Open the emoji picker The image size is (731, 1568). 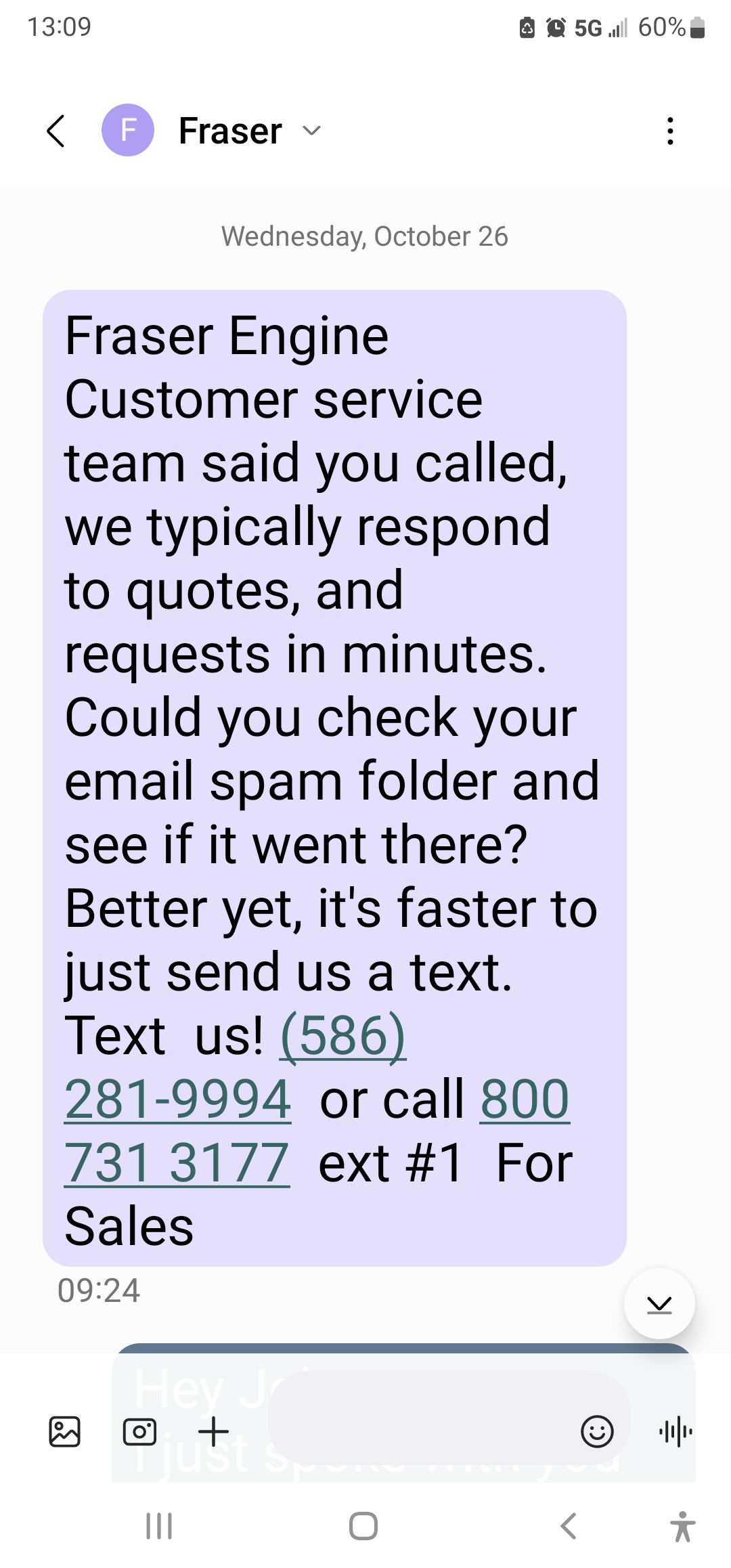pos(597,1431)
